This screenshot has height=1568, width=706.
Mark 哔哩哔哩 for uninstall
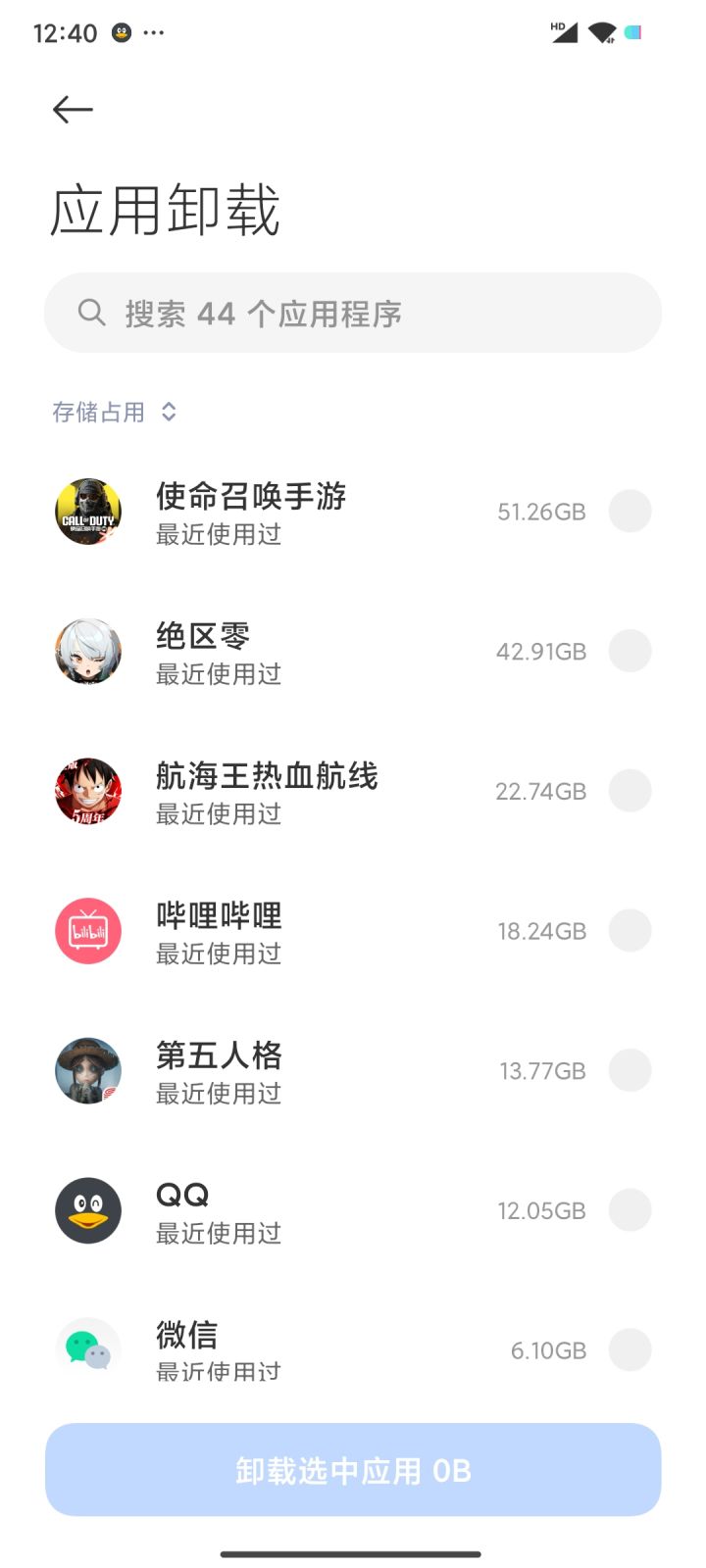pyautogui.click(x=630, y=931)
